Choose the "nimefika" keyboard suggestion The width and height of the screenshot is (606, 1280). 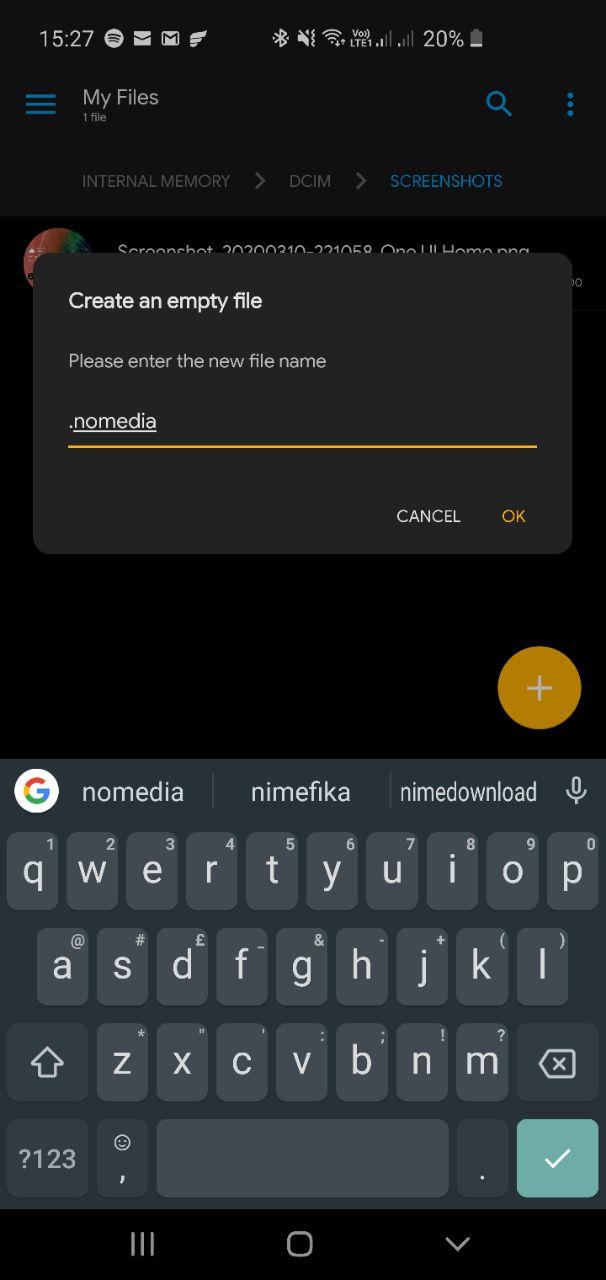300,792
